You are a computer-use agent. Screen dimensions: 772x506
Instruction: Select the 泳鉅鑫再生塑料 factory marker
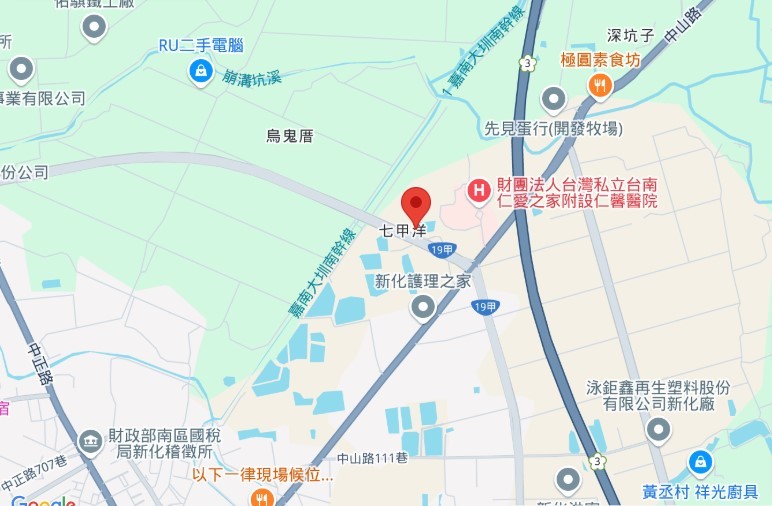[658, 431]
